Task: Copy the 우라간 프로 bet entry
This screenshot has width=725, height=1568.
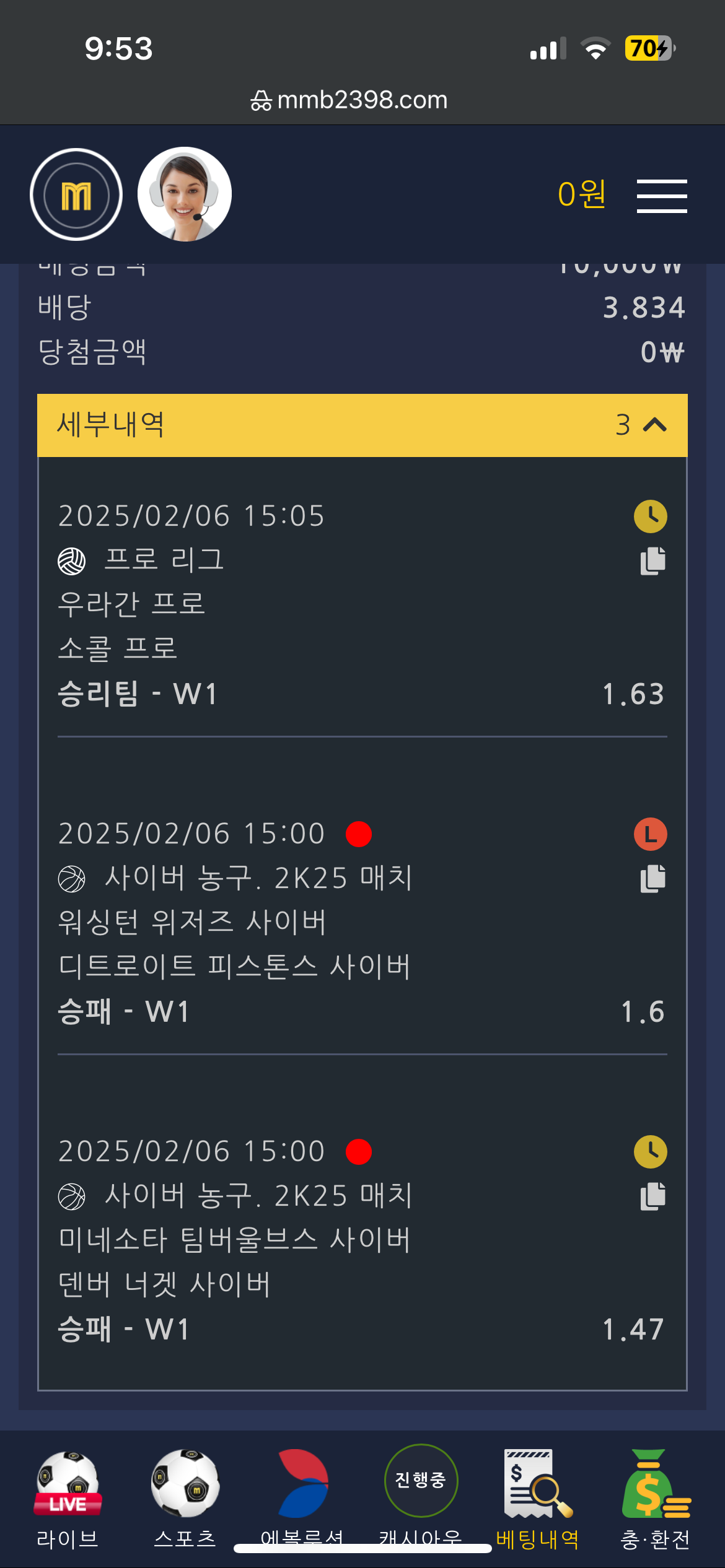Action: tap(652, 561)
